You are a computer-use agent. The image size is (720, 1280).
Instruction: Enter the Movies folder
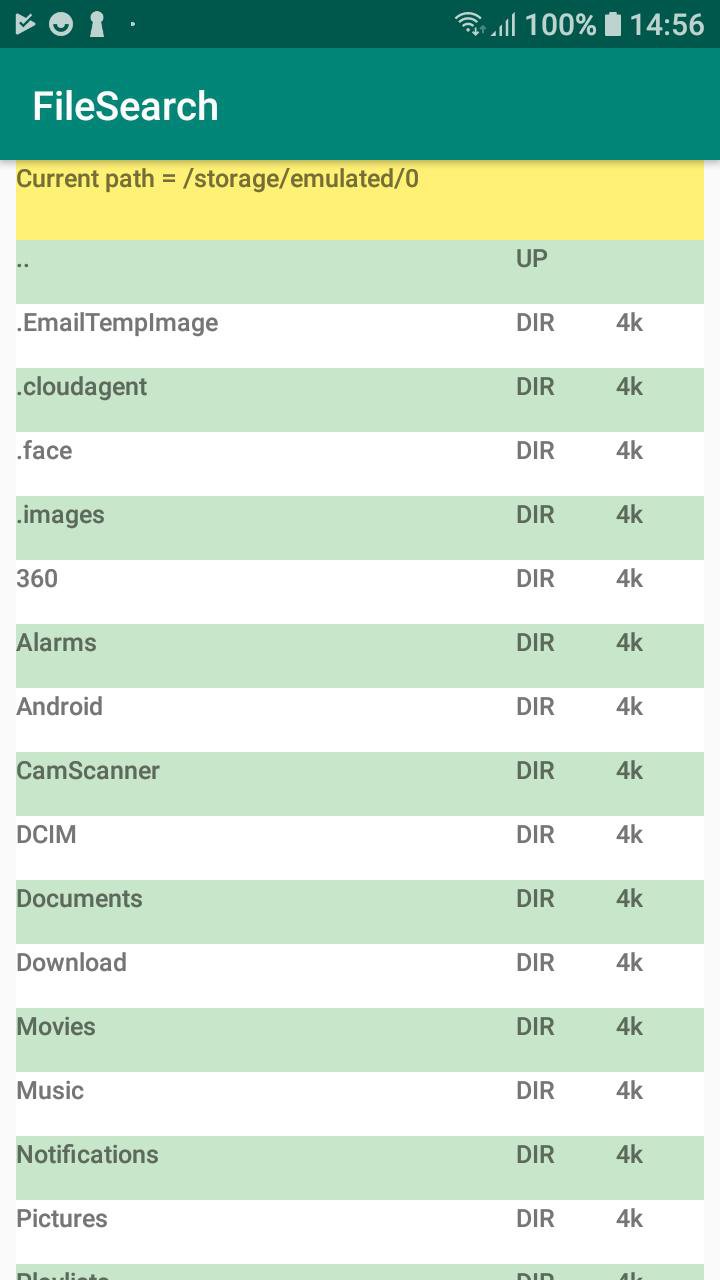click(360, 1040)
